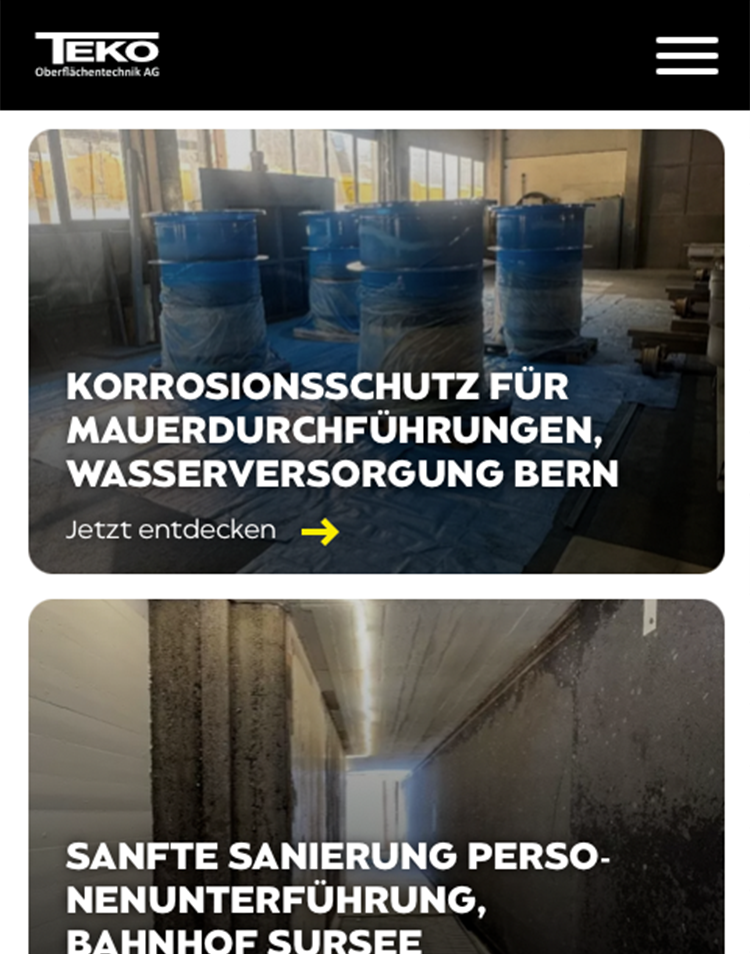The height and width of the screenshot is (954, 750).
Task: Open the hamburger menu
Action: point(687,56)
